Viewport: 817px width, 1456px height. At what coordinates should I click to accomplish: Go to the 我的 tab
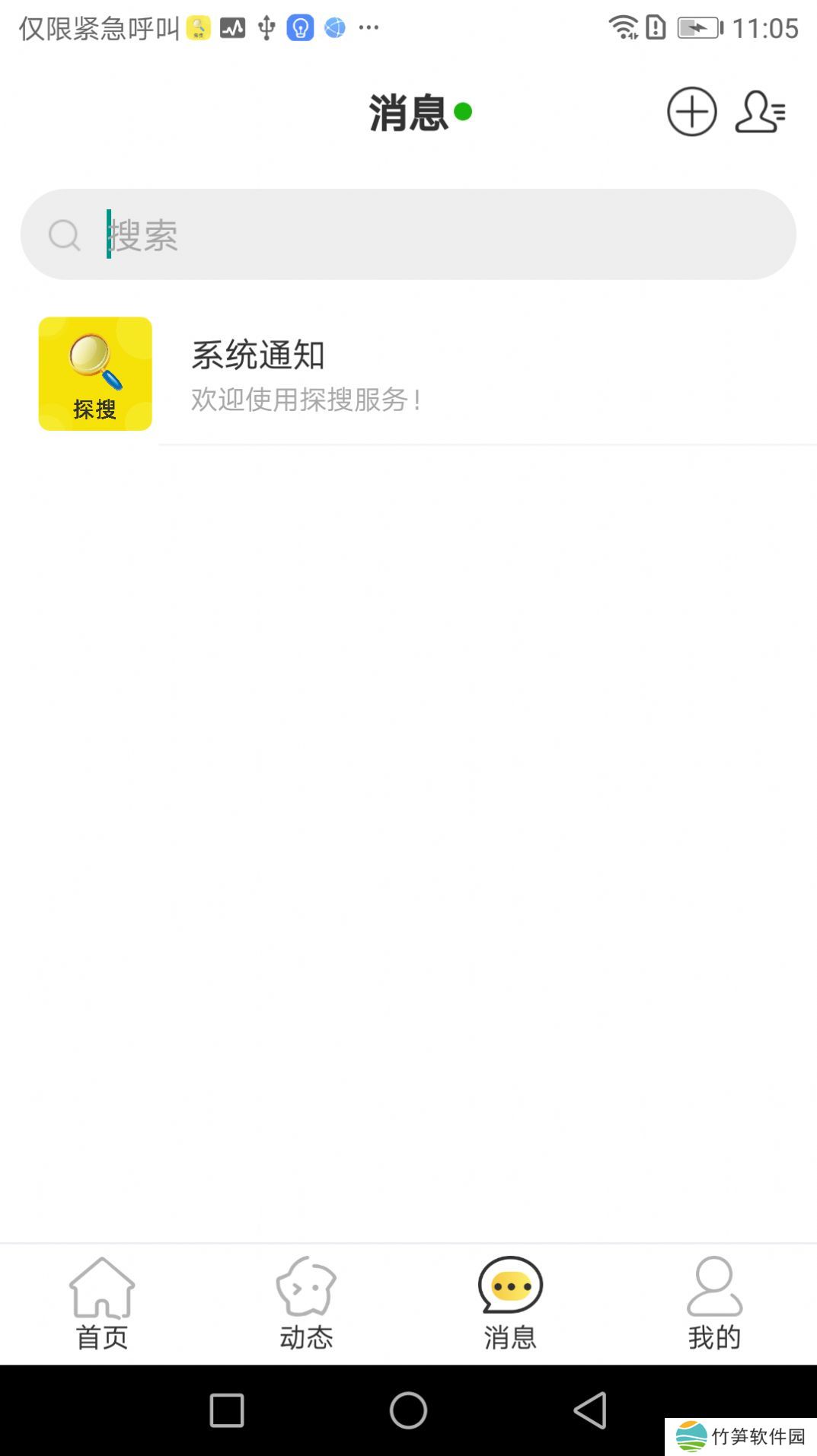coord(714,1303)
